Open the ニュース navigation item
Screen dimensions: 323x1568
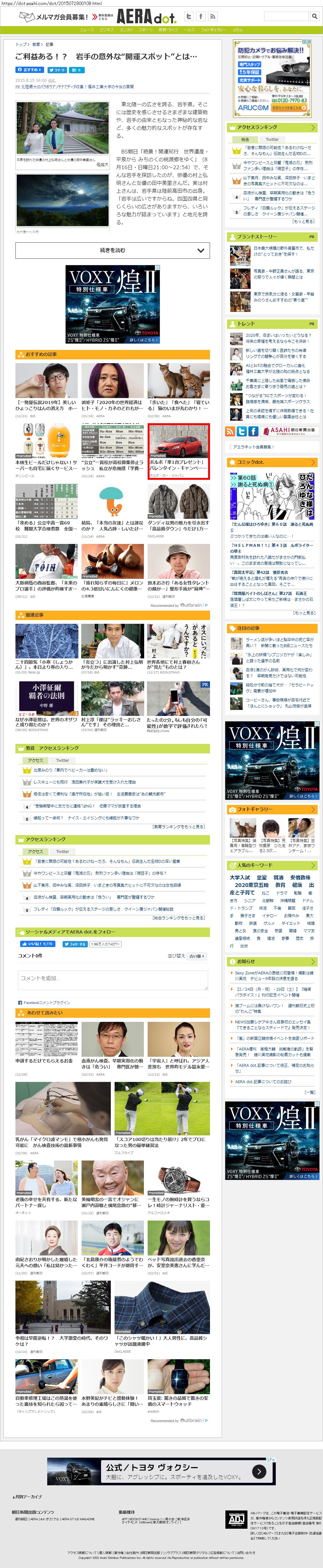[x=87, y=29]
